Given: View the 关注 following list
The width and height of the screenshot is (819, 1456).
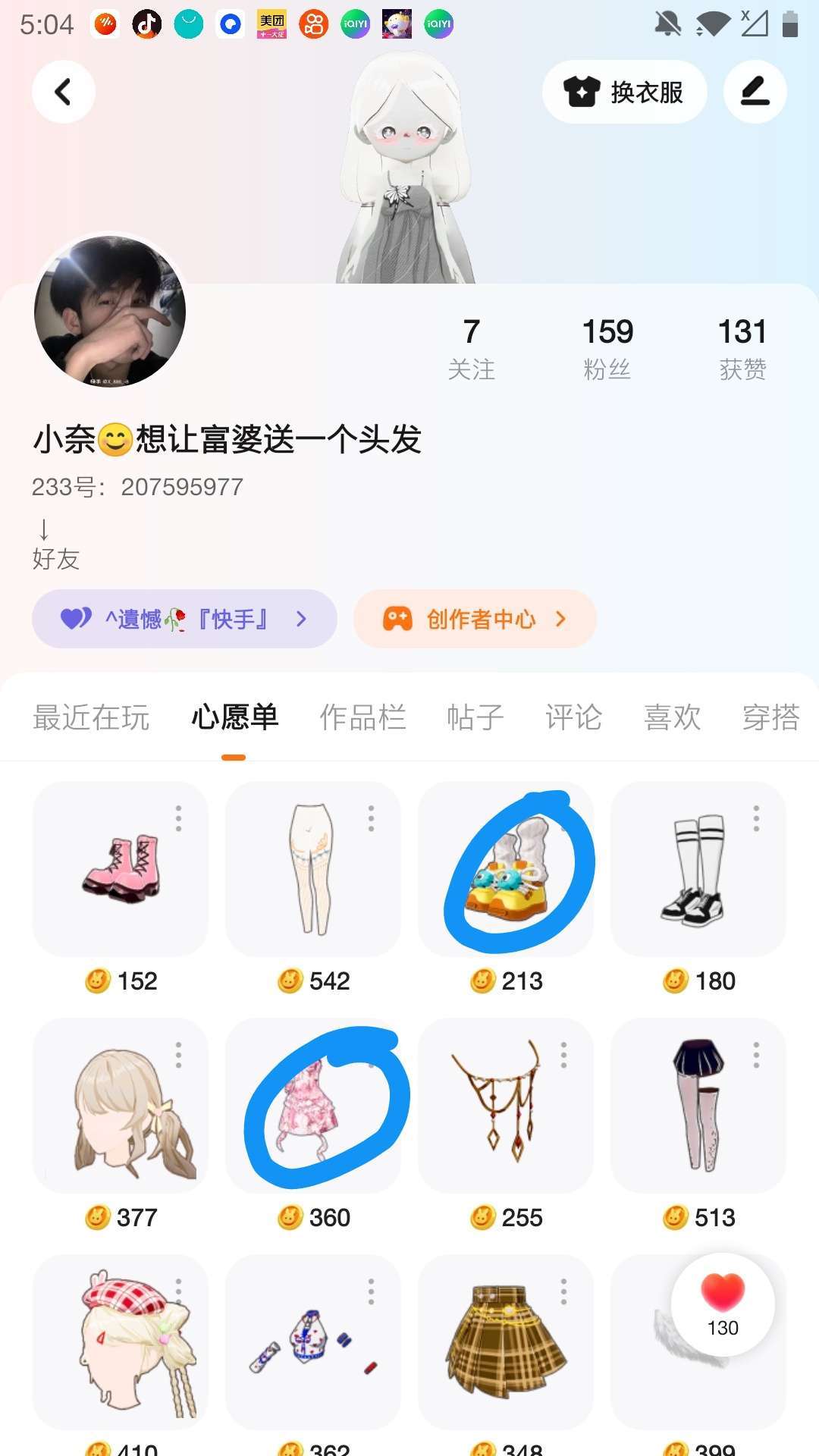Looking at the screenshot, I should [x=471, y=349].
